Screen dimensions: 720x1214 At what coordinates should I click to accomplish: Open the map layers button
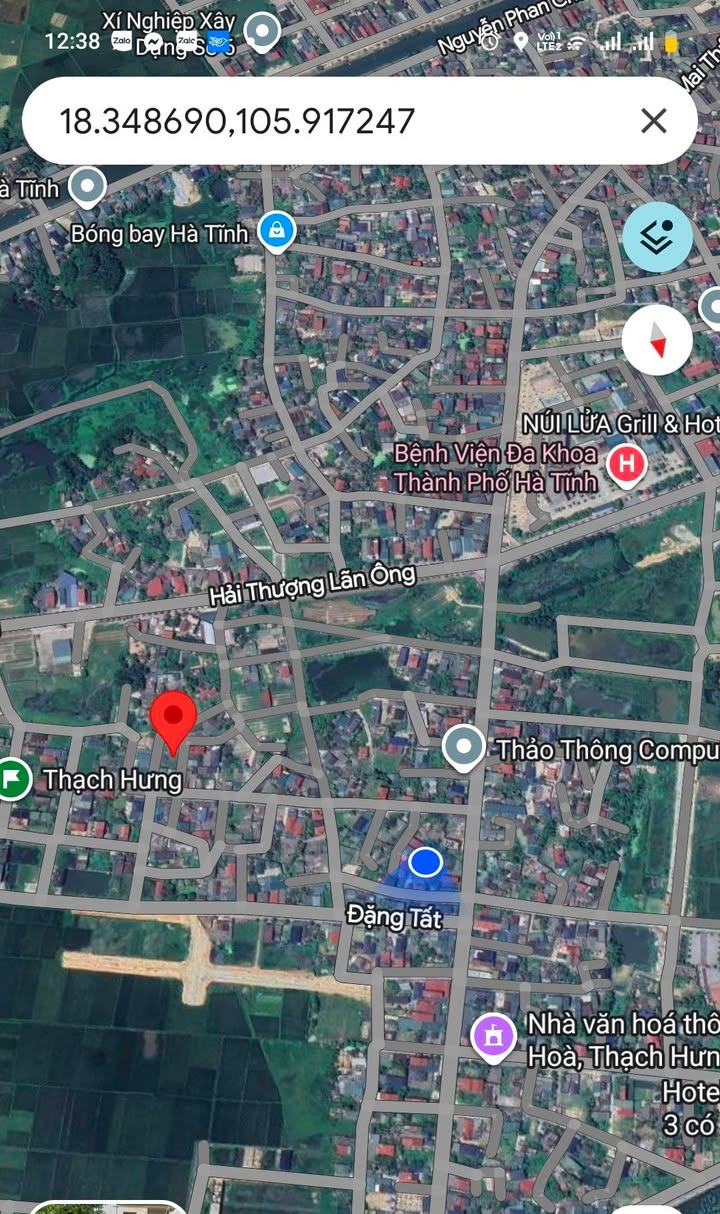tap(657, 237)
